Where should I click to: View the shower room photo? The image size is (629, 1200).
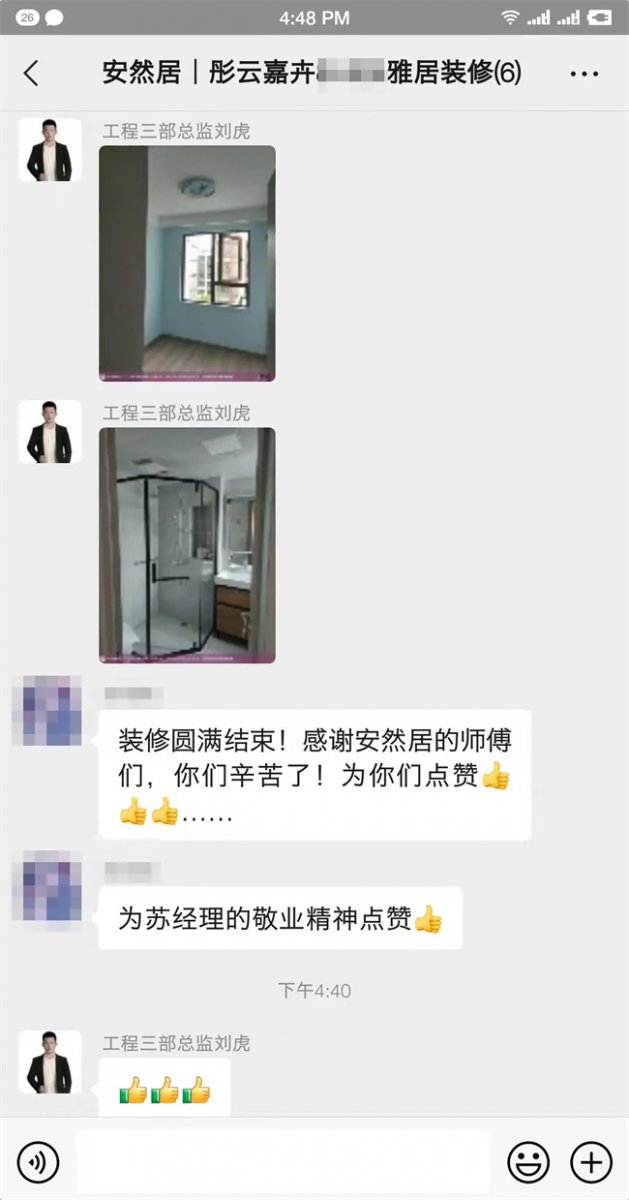[x=187, y=545]
